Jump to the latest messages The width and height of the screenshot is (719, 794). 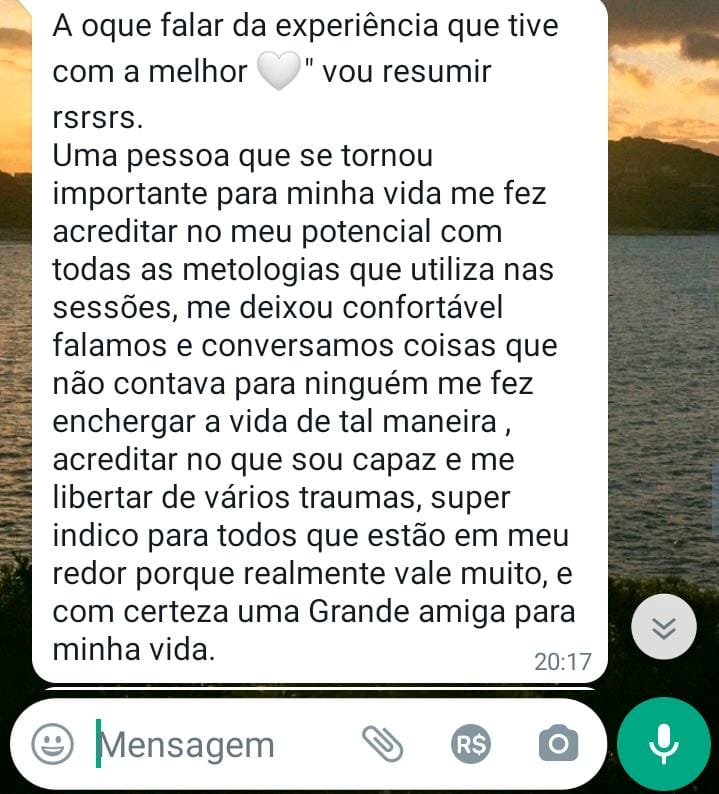tap(664, 627)
